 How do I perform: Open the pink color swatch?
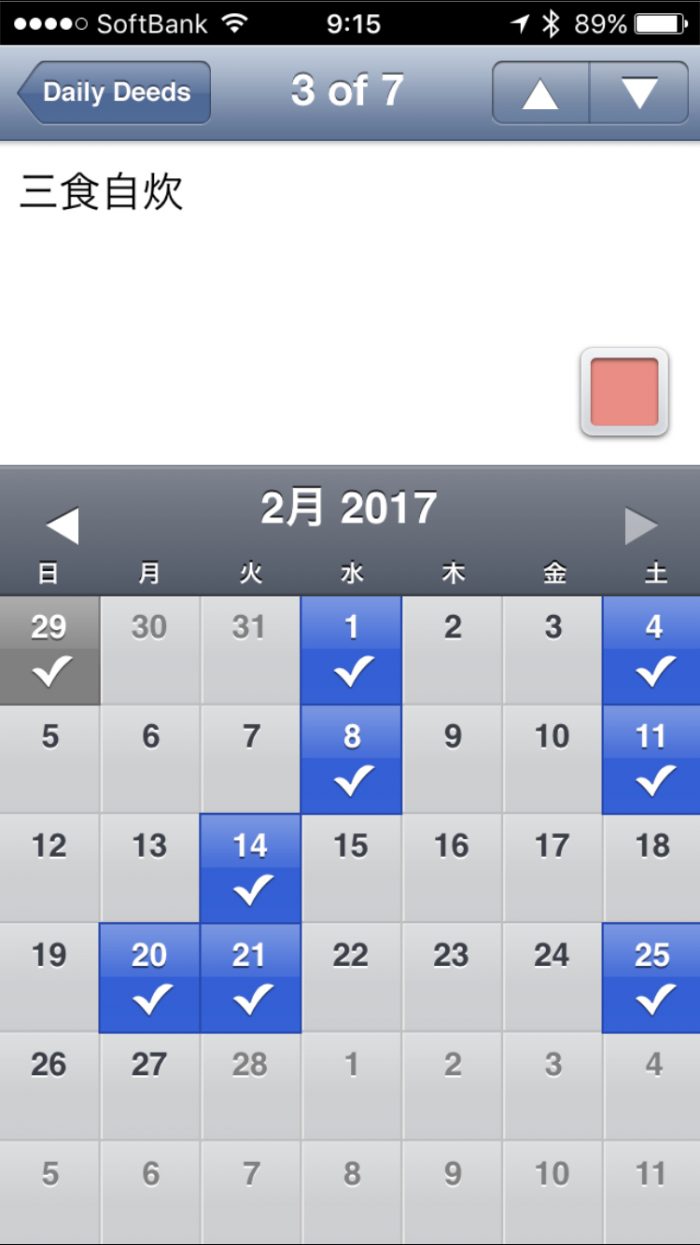pos(624,392)
